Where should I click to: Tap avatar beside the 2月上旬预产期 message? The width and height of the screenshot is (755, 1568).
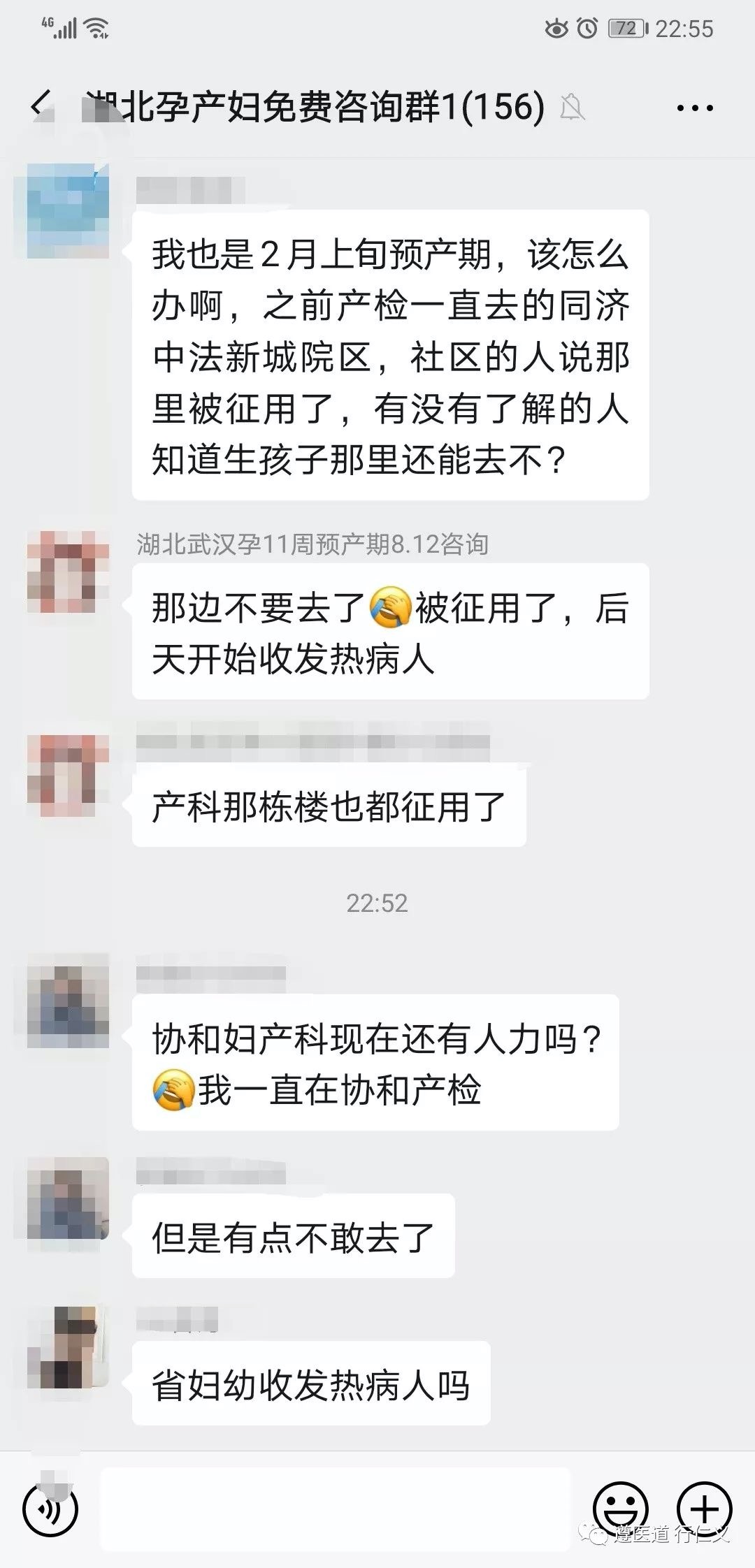[x=68, y=210]
